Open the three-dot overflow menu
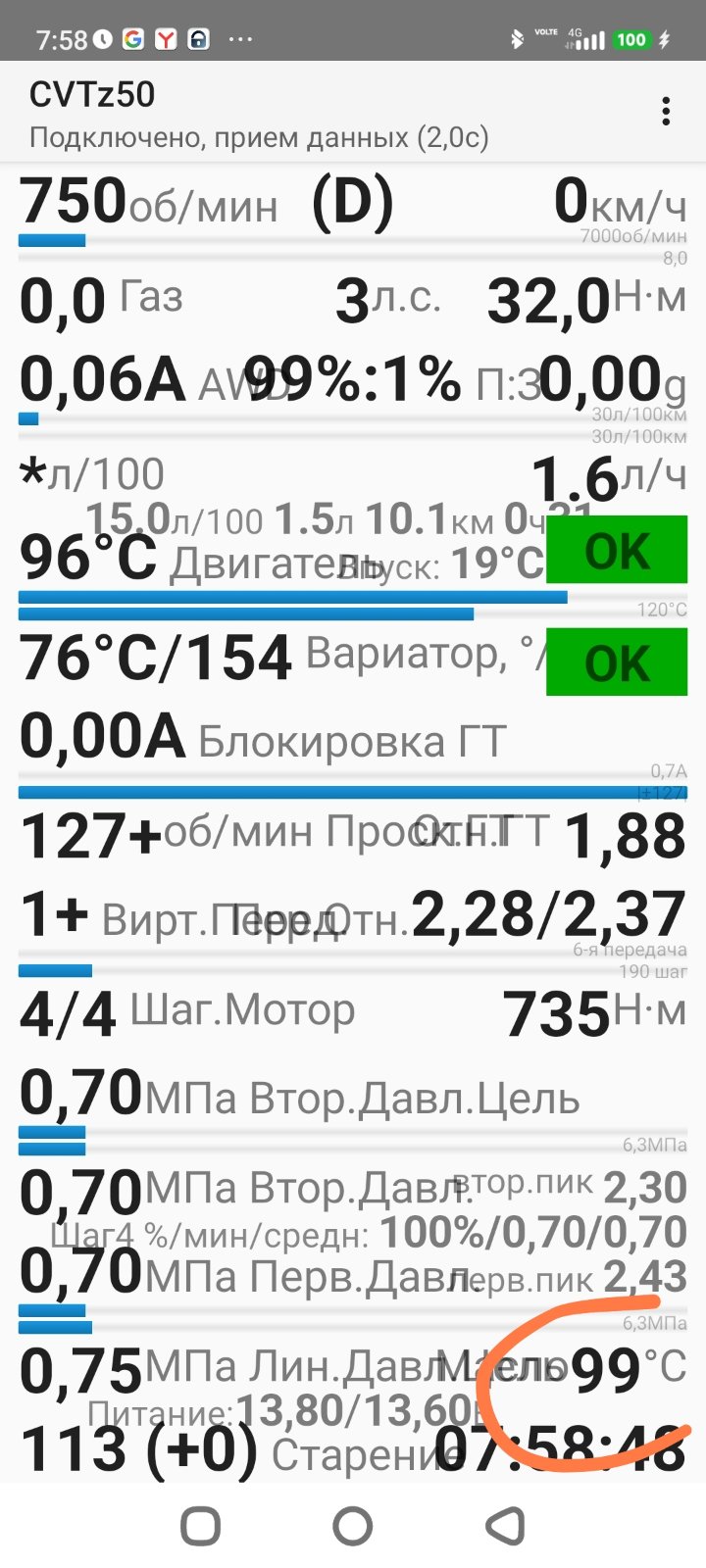The width and height of the screenshot is (706, 1568). [x=666, y=112]
